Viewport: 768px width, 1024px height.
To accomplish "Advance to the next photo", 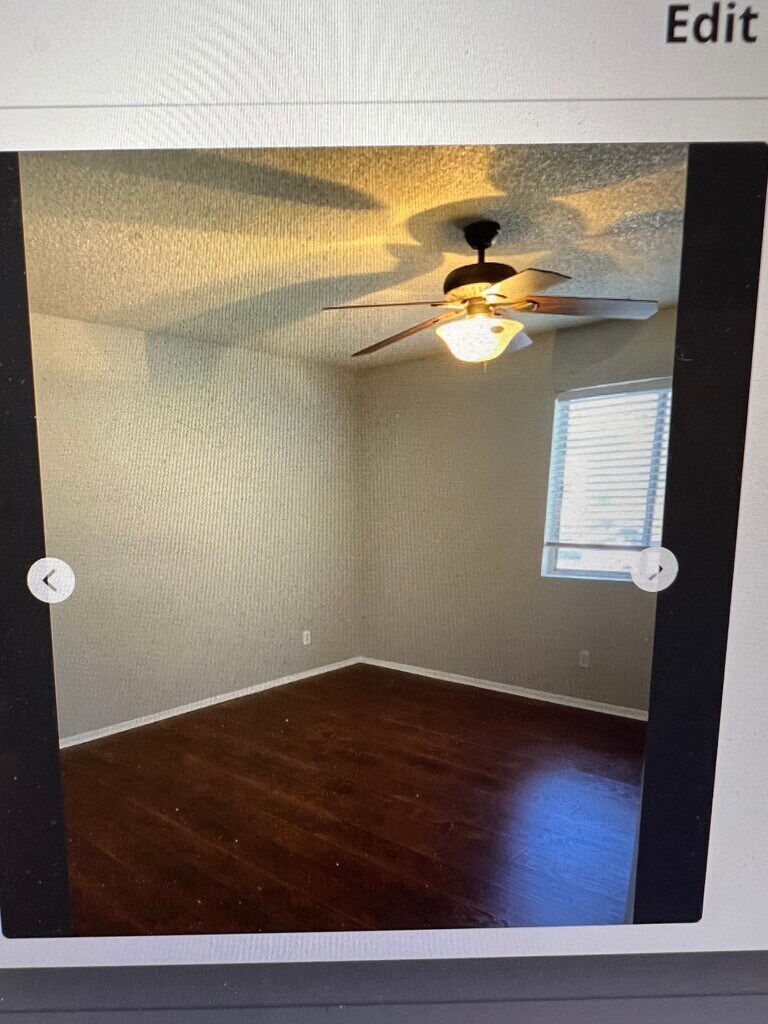I will click(x=654, y=569).
